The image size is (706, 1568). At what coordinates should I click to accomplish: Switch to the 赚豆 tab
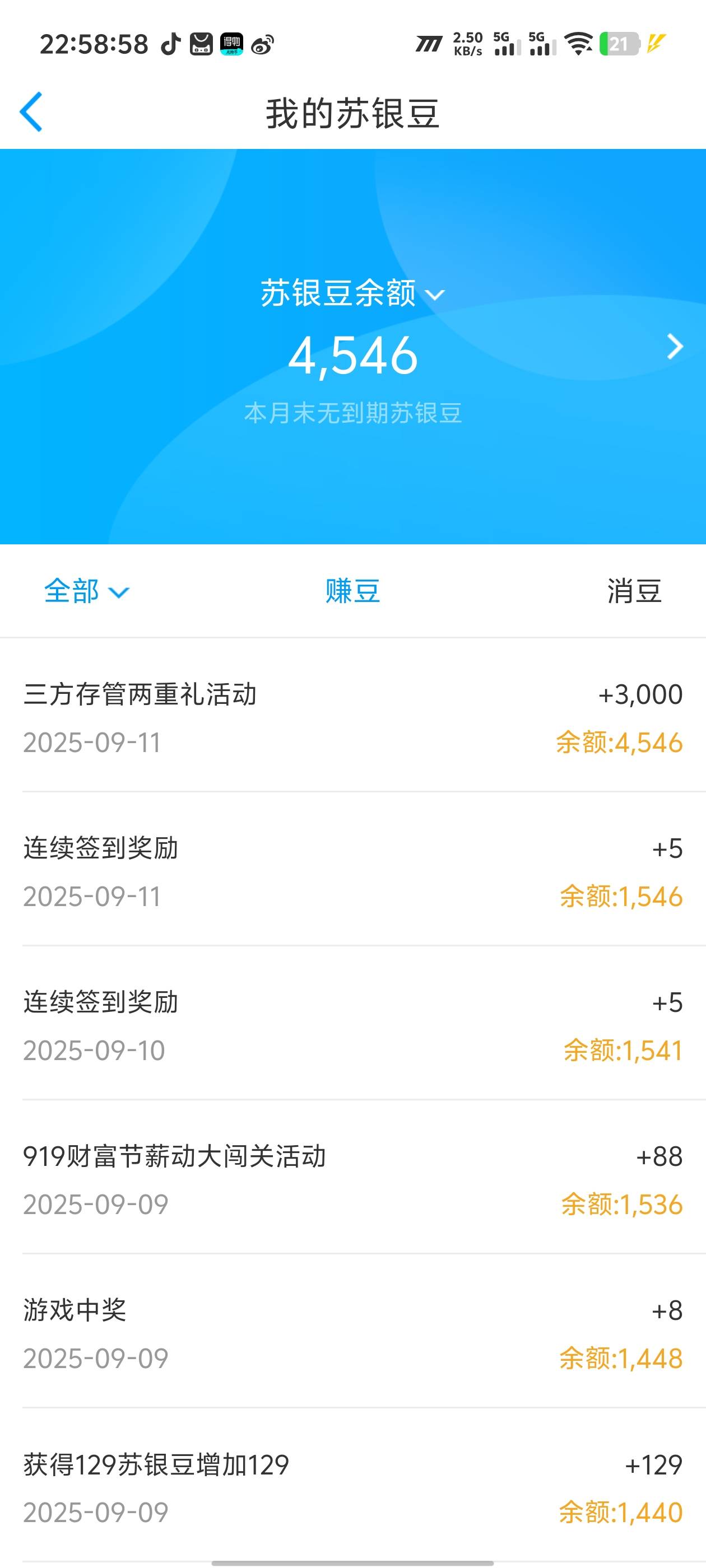click(x=352, y=591)
